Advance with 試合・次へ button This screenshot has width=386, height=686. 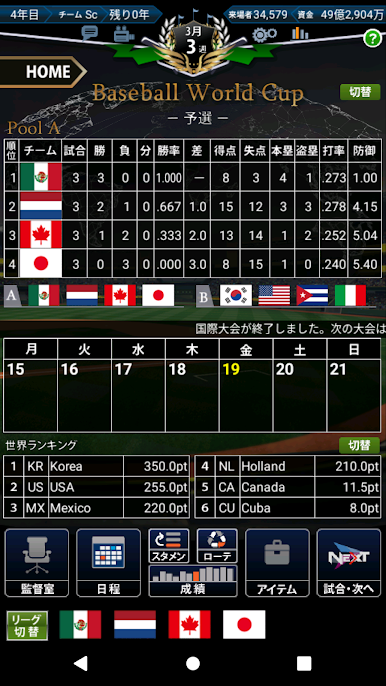349,563
